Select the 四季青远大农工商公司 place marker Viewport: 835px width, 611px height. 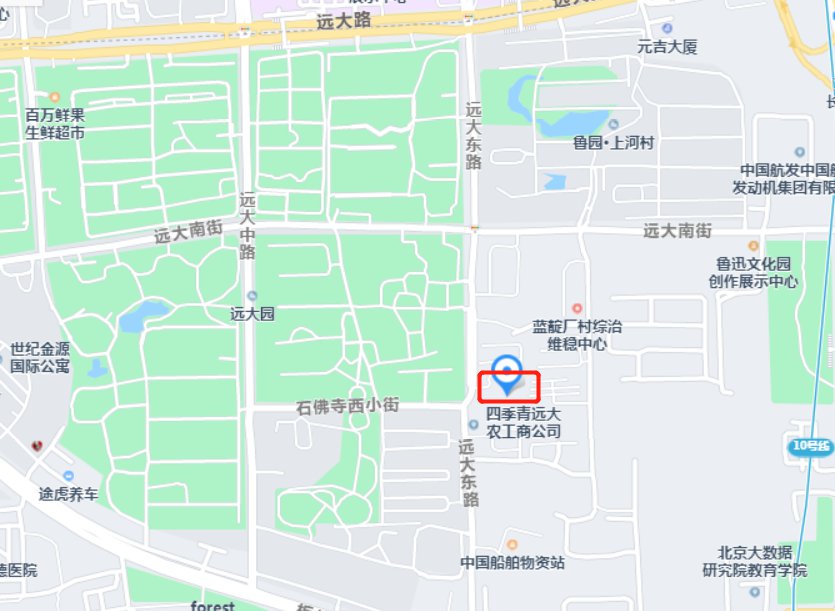click(x=474, y=423)
